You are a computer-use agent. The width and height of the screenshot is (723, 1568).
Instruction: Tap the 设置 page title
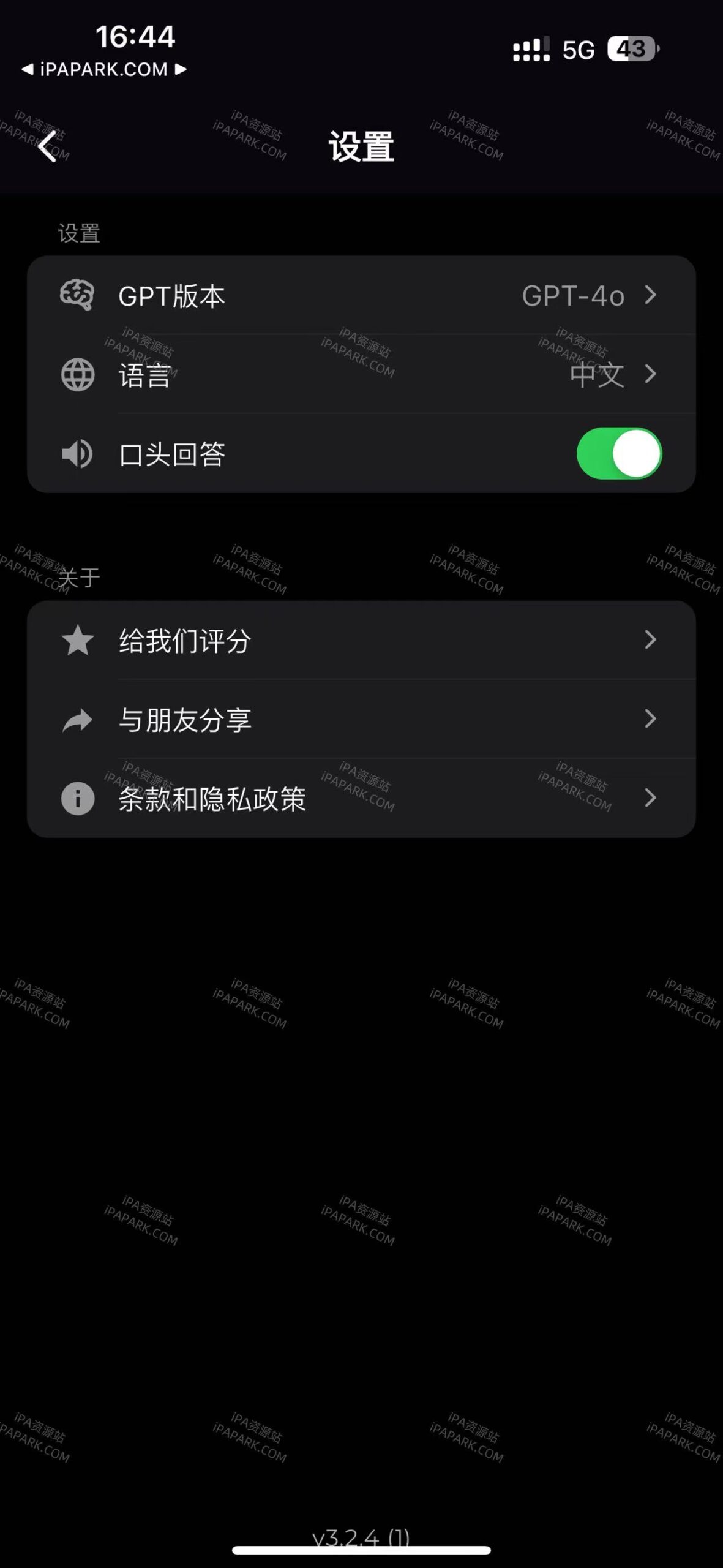361,146
